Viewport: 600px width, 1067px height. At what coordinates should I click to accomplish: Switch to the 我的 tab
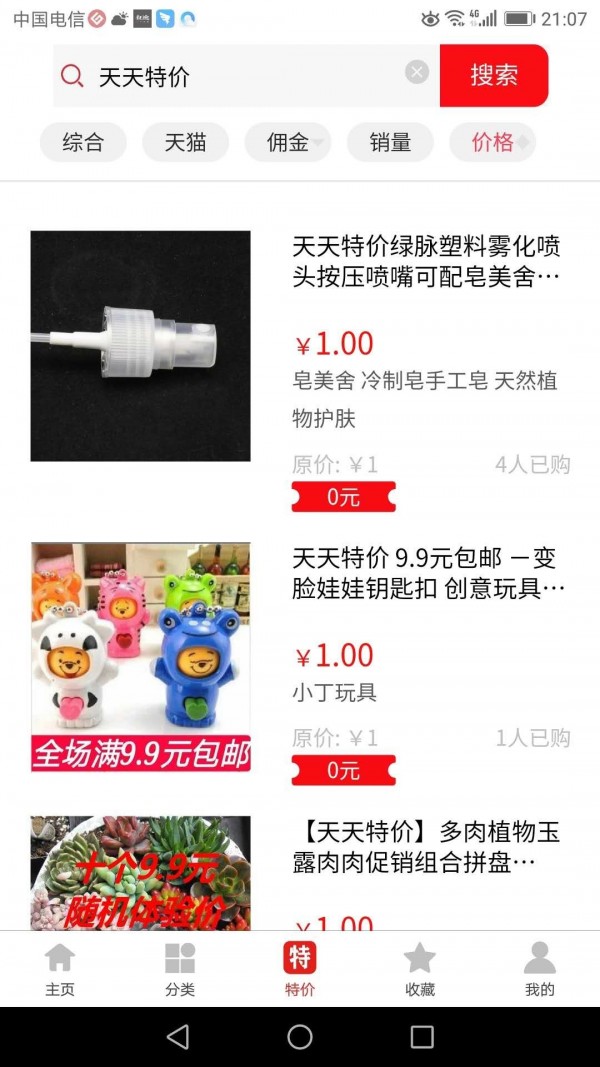(540, 969)
